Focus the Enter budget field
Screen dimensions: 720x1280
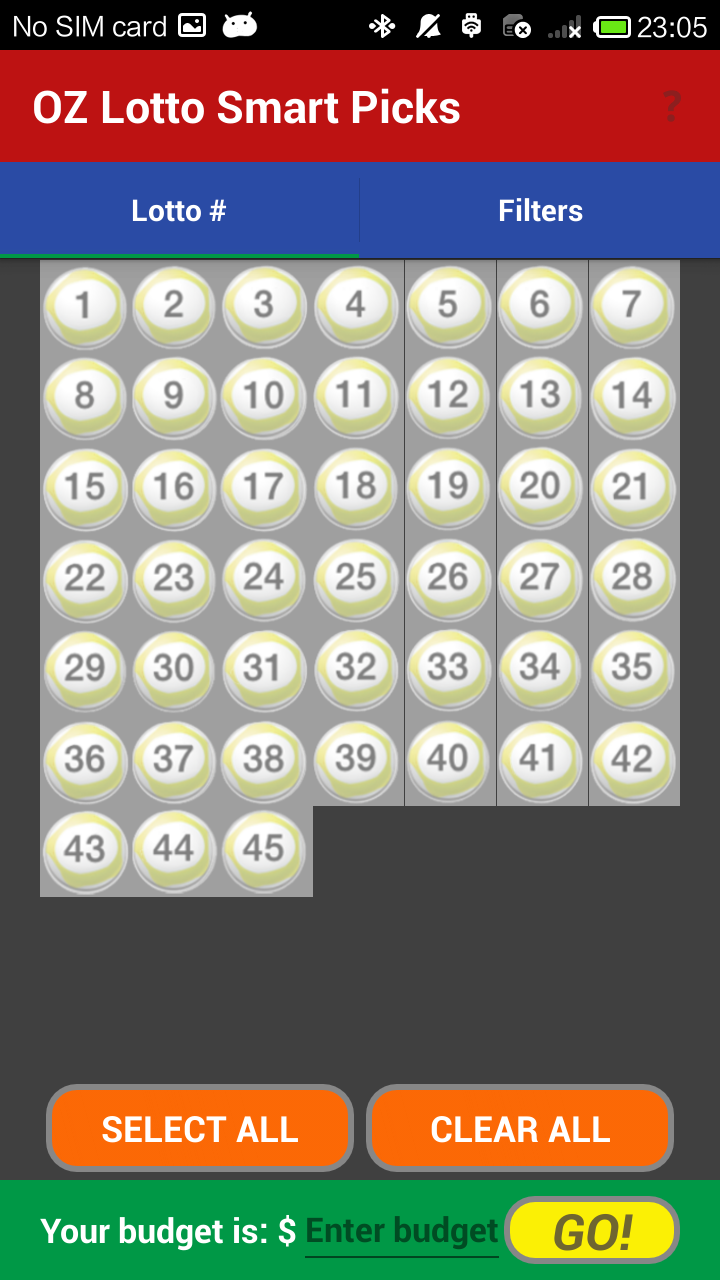click(x=401, y=1231)
